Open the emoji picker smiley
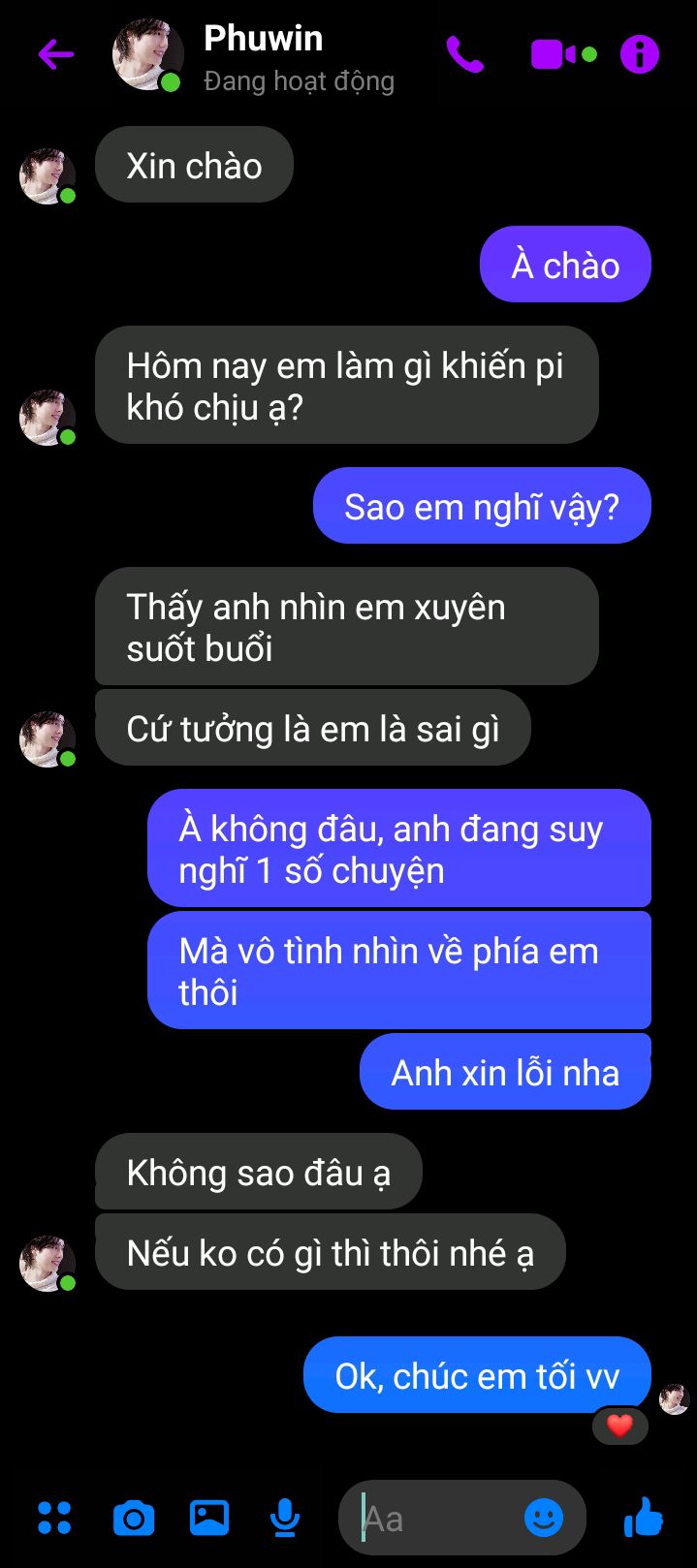This screenshot has height=1568, width=697. [544, 1518]
